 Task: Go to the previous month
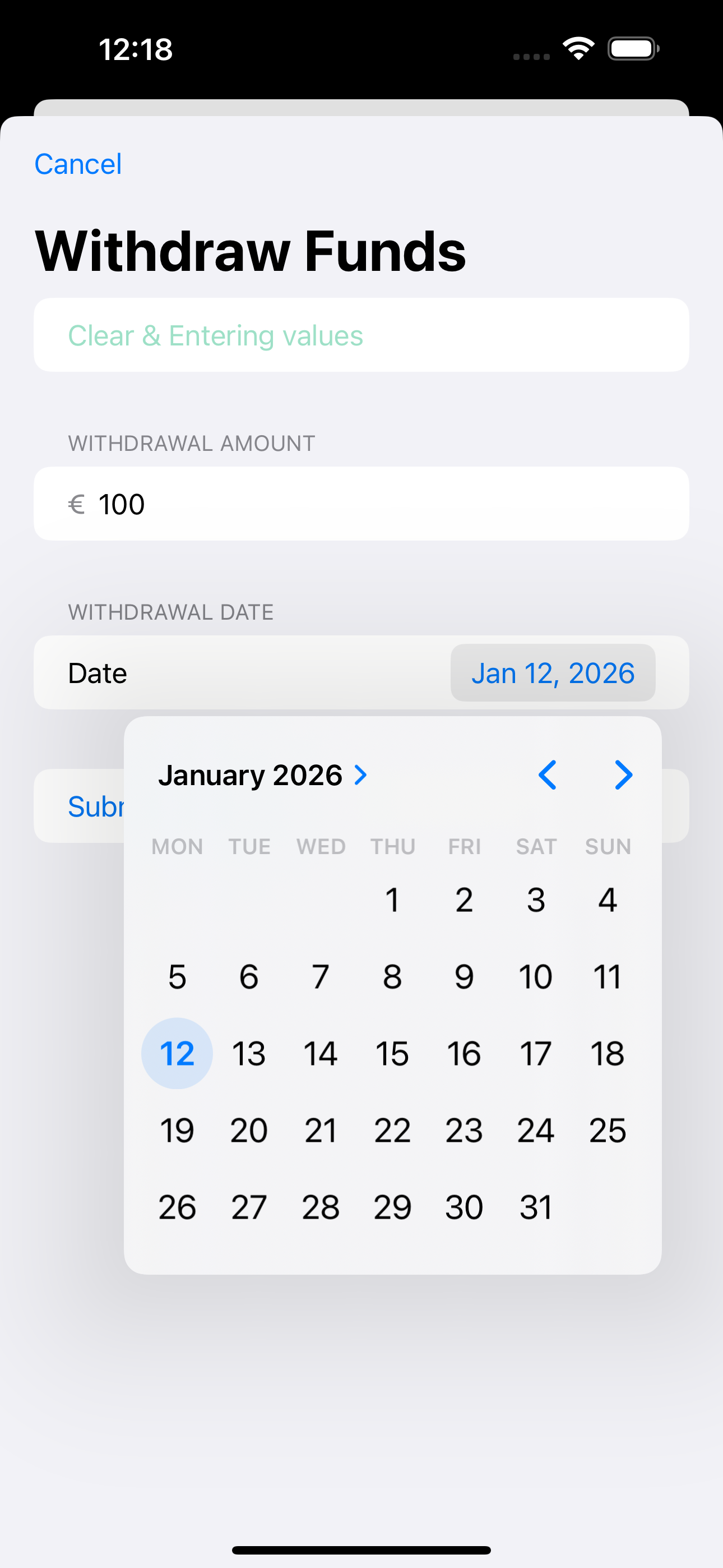coord(547,776)
